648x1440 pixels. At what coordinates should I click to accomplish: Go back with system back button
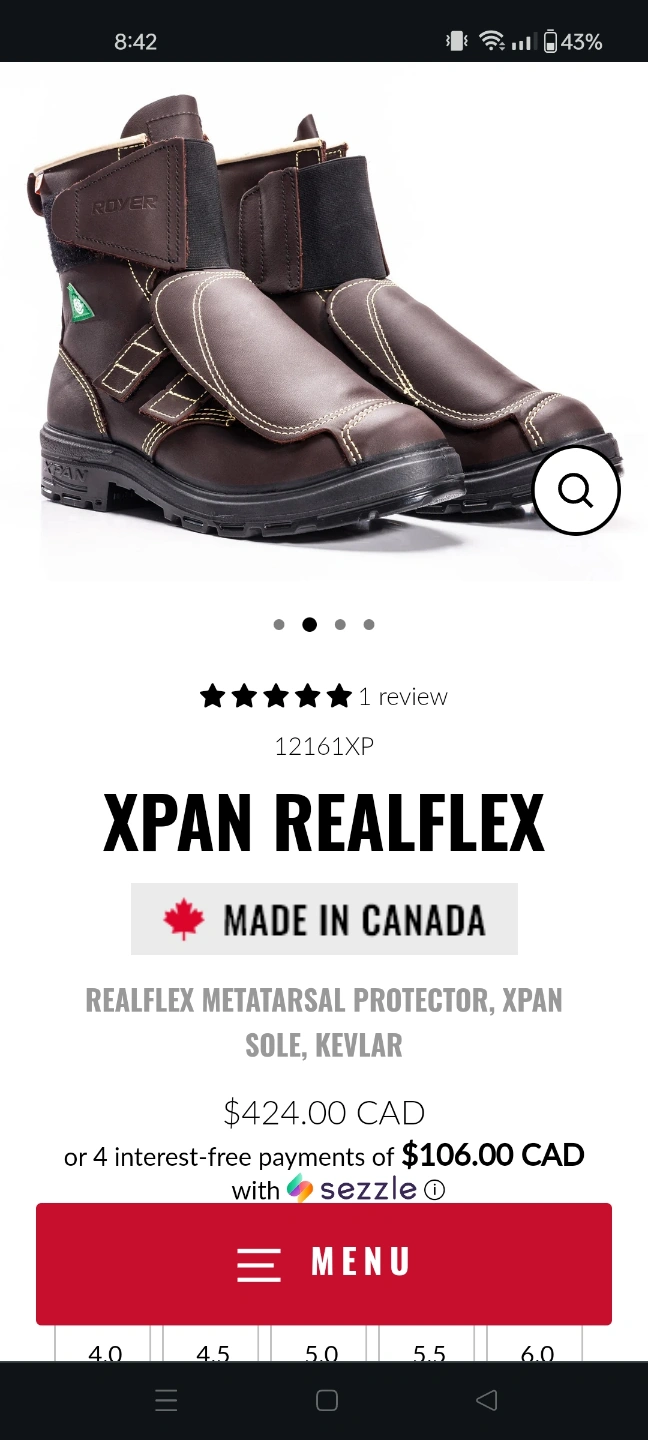coord(487,1400)
